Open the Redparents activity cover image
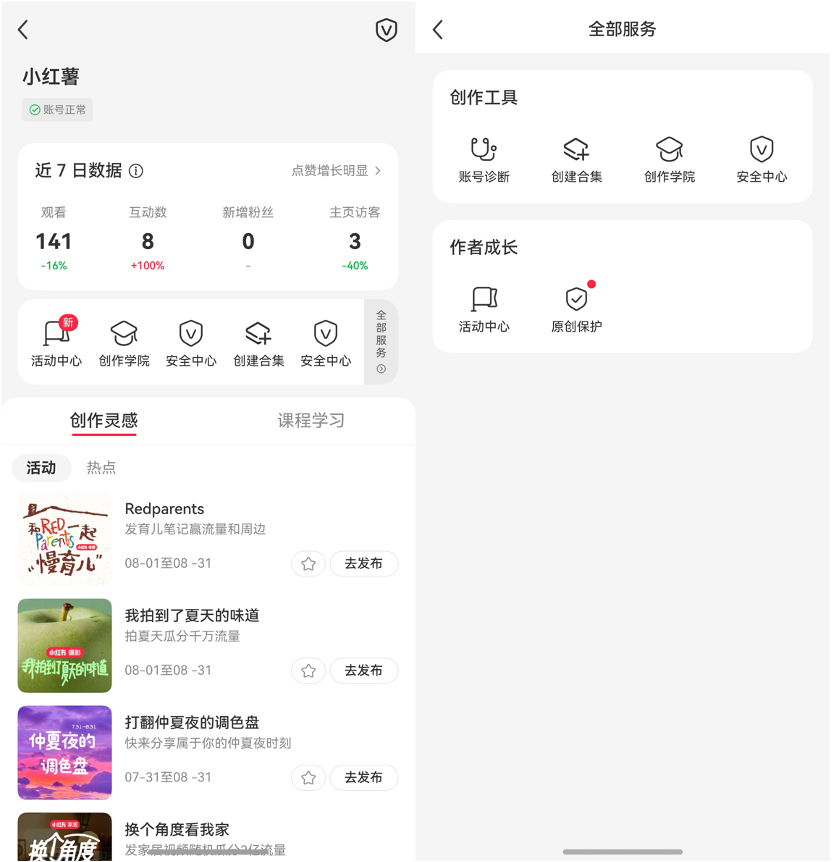The width and height of the screenshot is (832, 862). point(65,539)
